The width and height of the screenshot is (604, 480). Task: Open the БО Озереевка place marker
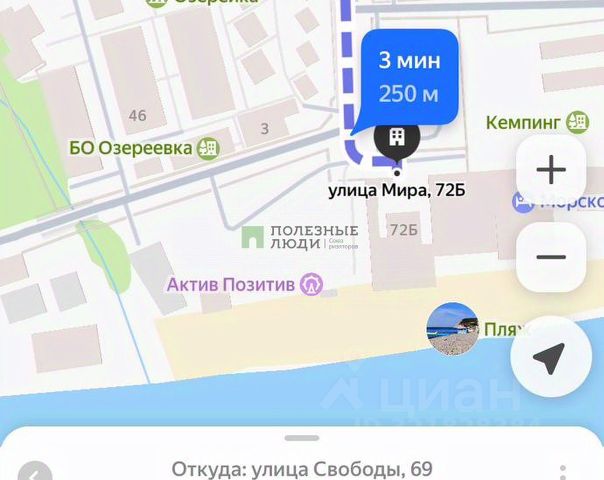coord(207,148)
